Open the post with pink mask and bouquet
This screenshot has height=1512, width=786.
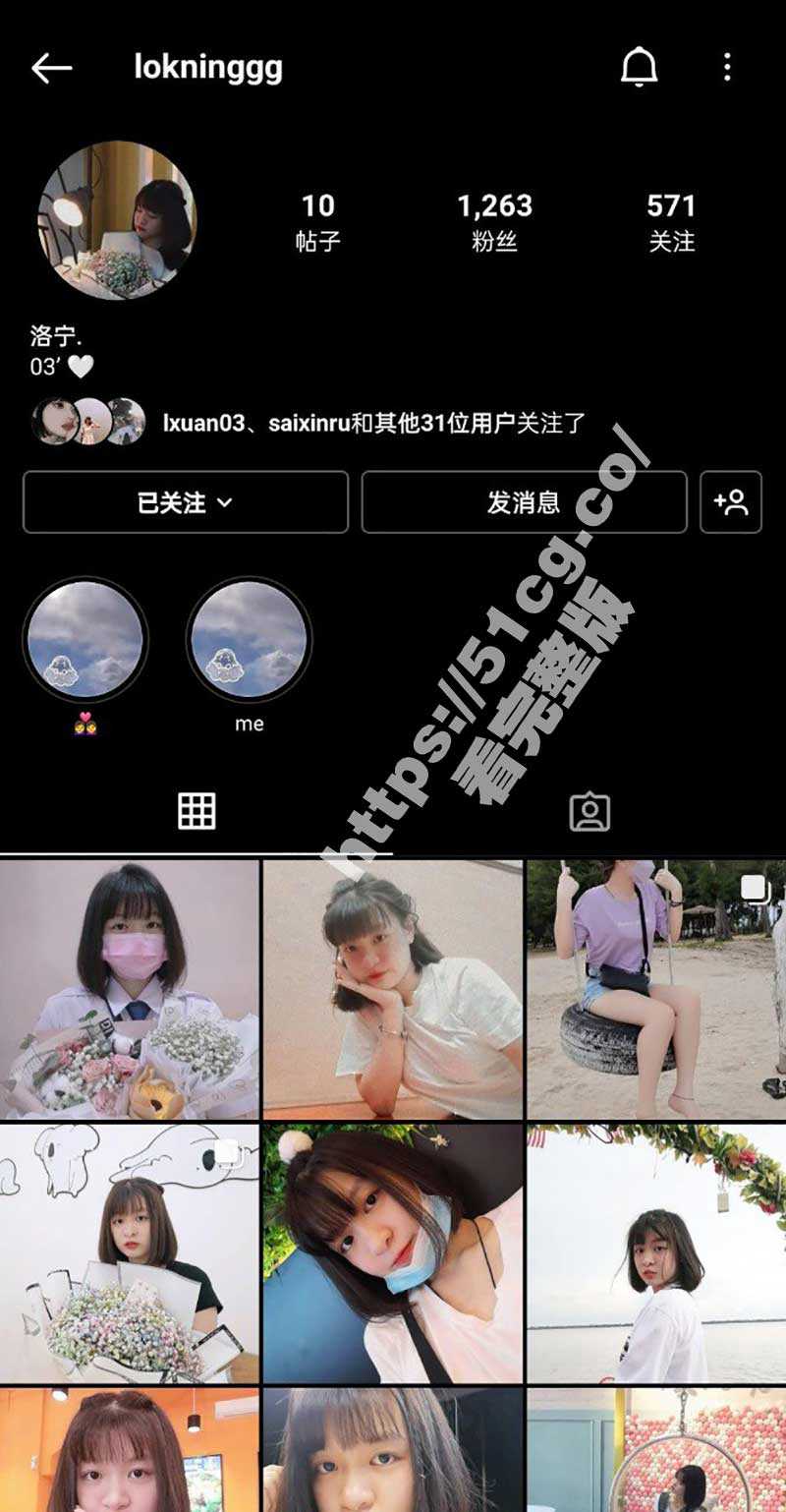129,989
